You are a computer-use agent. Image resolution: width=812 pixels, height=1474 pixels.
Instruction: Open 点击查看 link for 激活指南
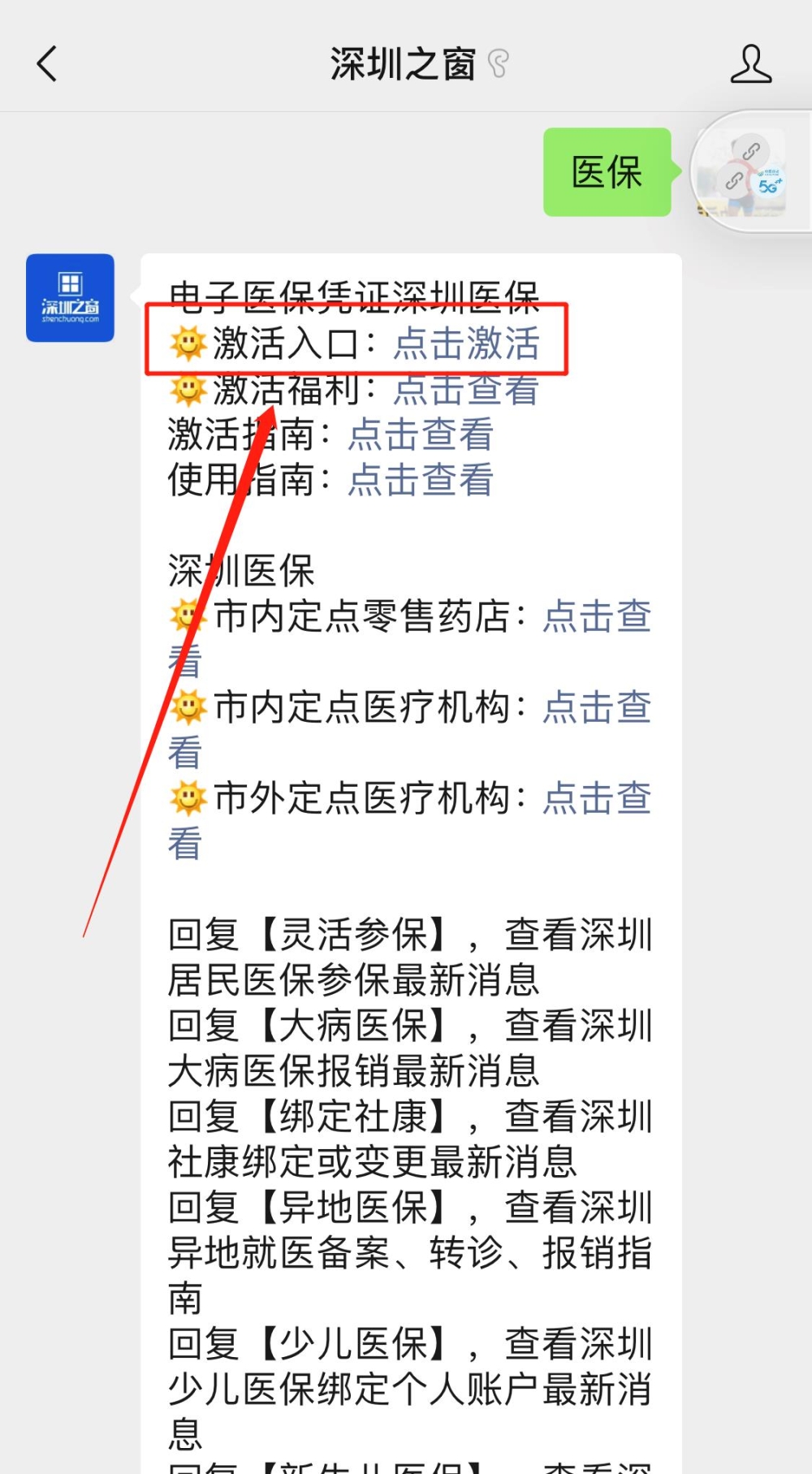click(420, 434)
